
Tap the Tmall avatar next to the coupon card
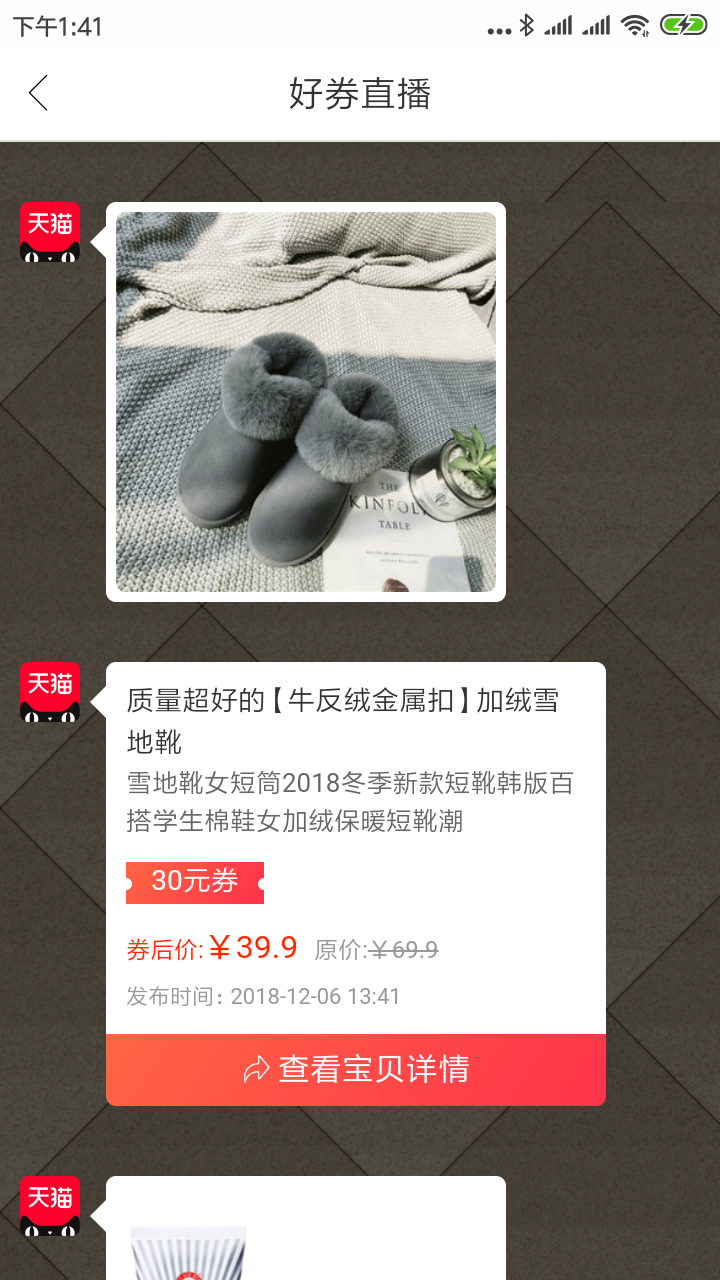(x=49, y=692)
